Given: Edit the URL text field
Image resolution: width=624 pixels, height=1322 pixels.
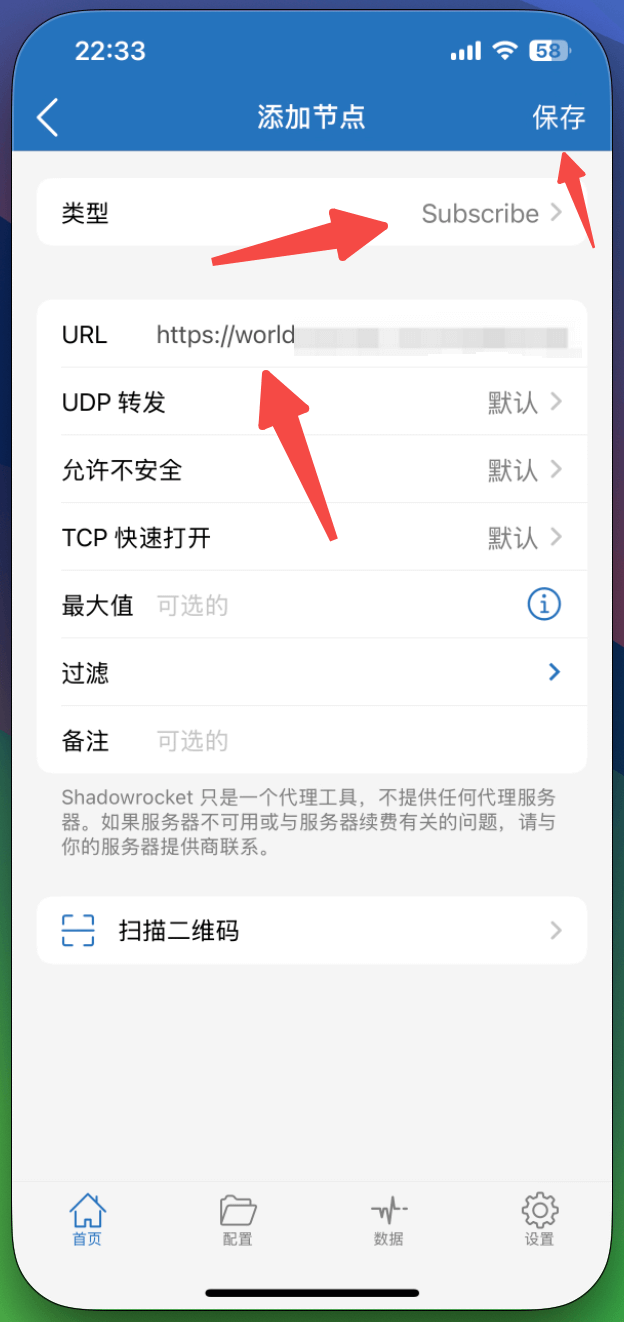Looking at the screenshot, I should (360, 335).
